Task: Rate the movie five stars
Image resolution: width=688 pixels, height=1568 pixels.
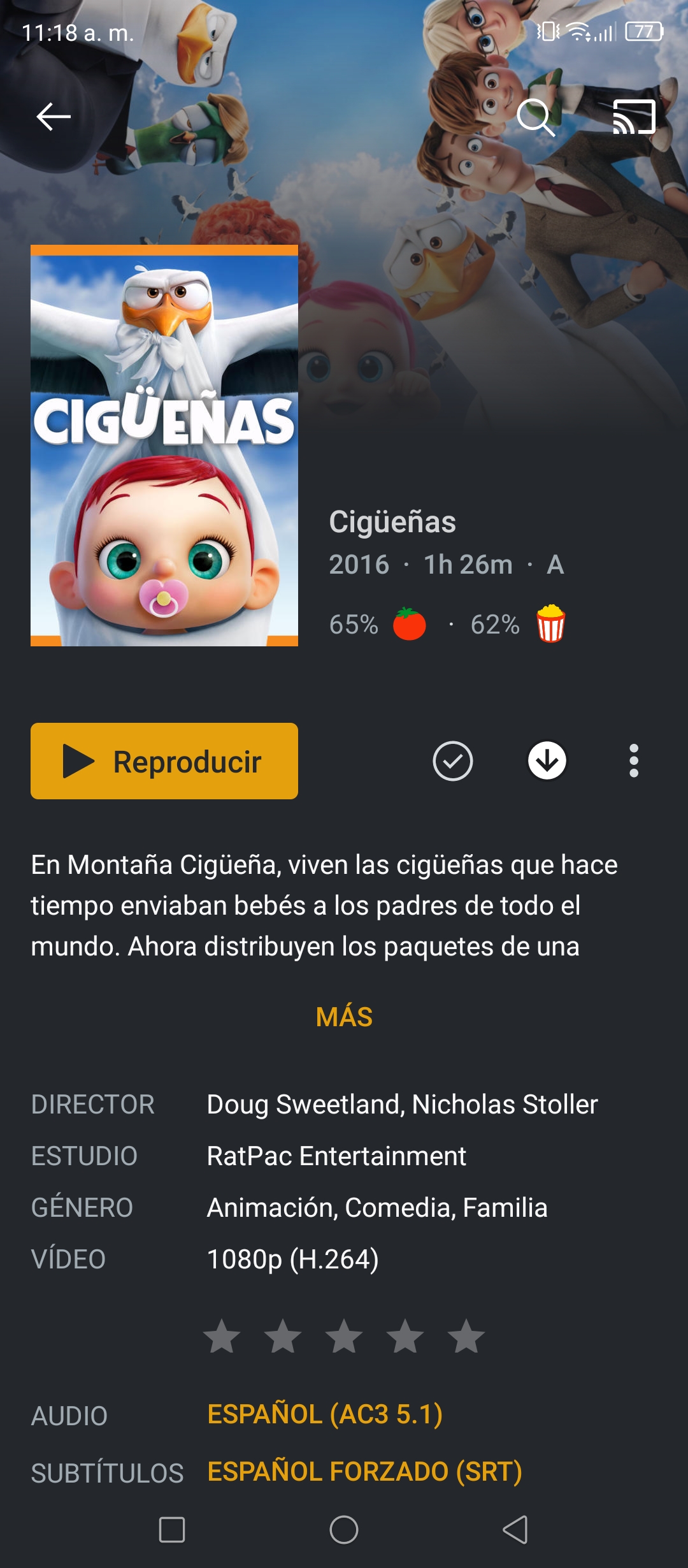Action: [466, 1337]
